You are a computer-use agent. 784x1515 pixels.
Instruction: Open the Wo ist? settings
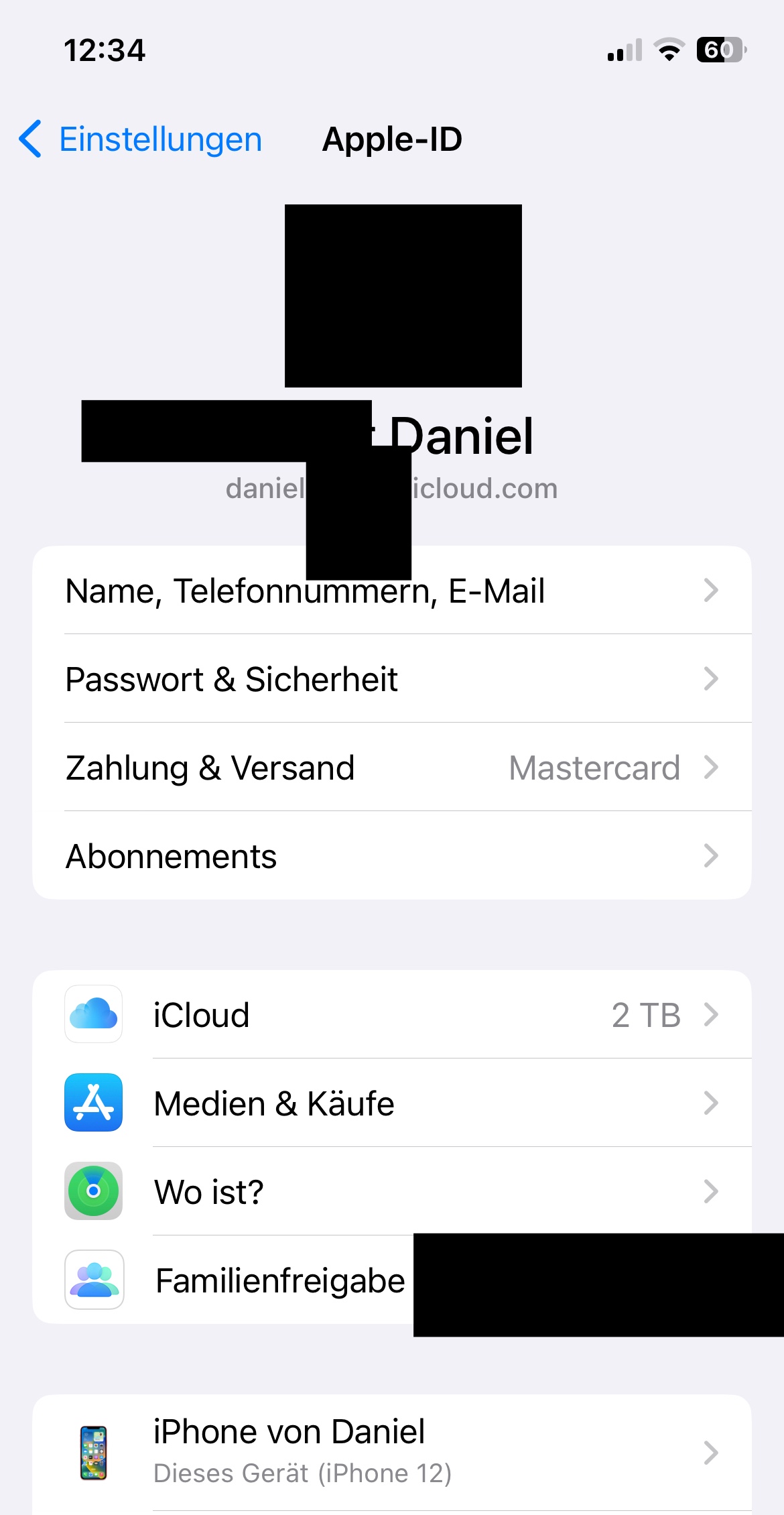tap(391, 1191)
